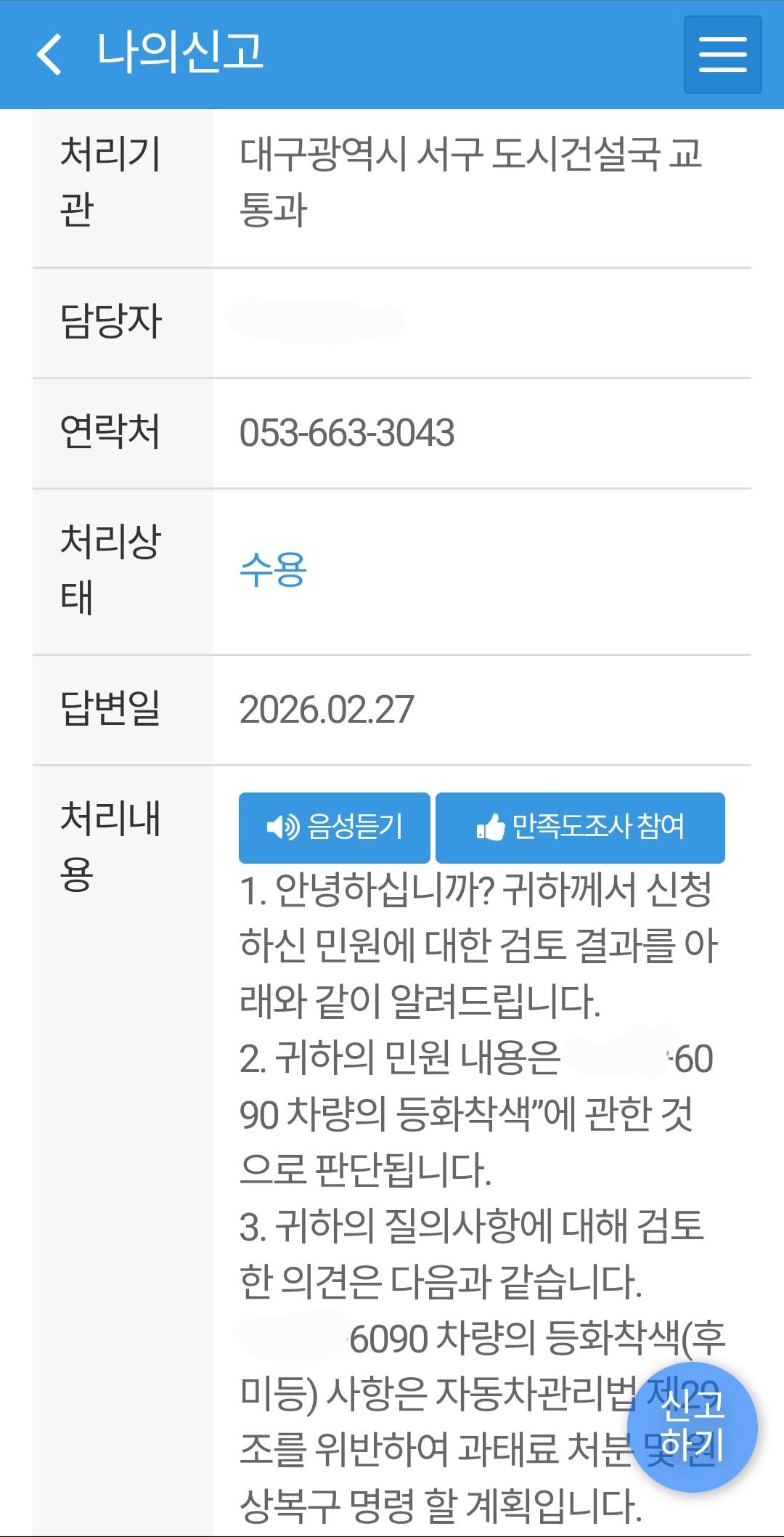The width and height of the screenshot is (784, 1537).
Task: Open 만족도조사 참여 survey
Action: [x=580, y=827]
